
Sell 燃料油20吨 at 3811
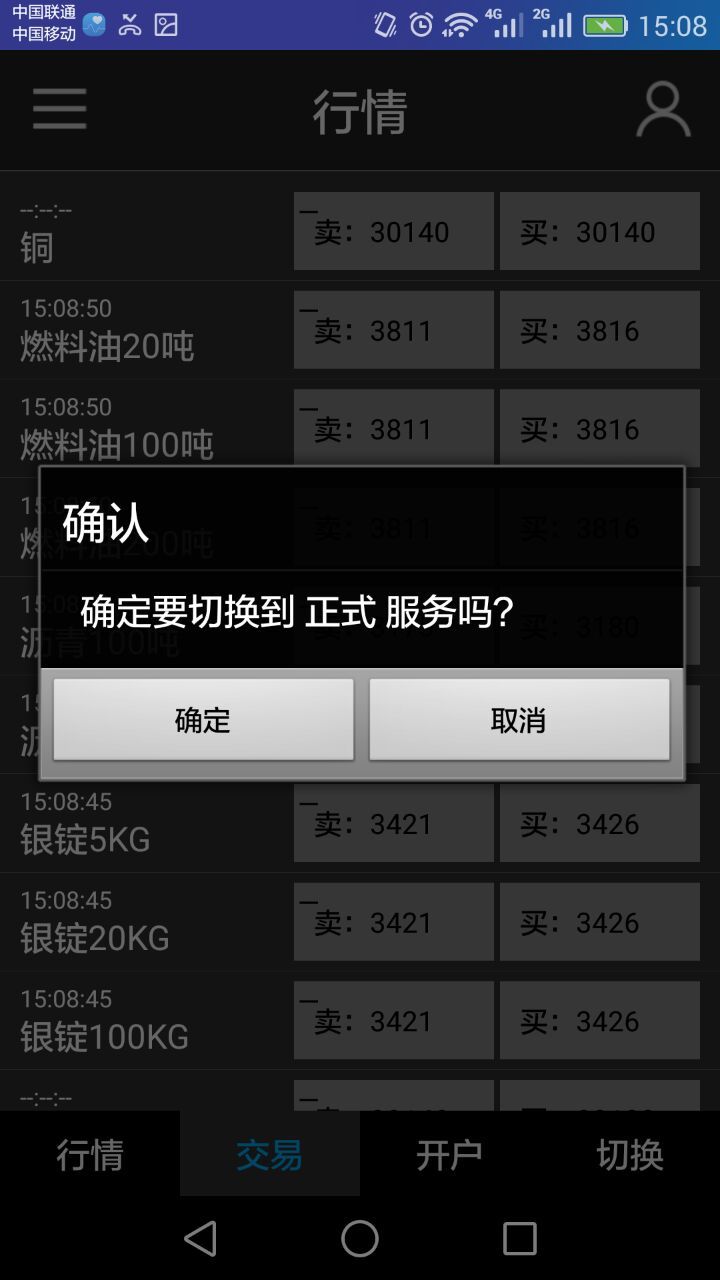(394, 330)
